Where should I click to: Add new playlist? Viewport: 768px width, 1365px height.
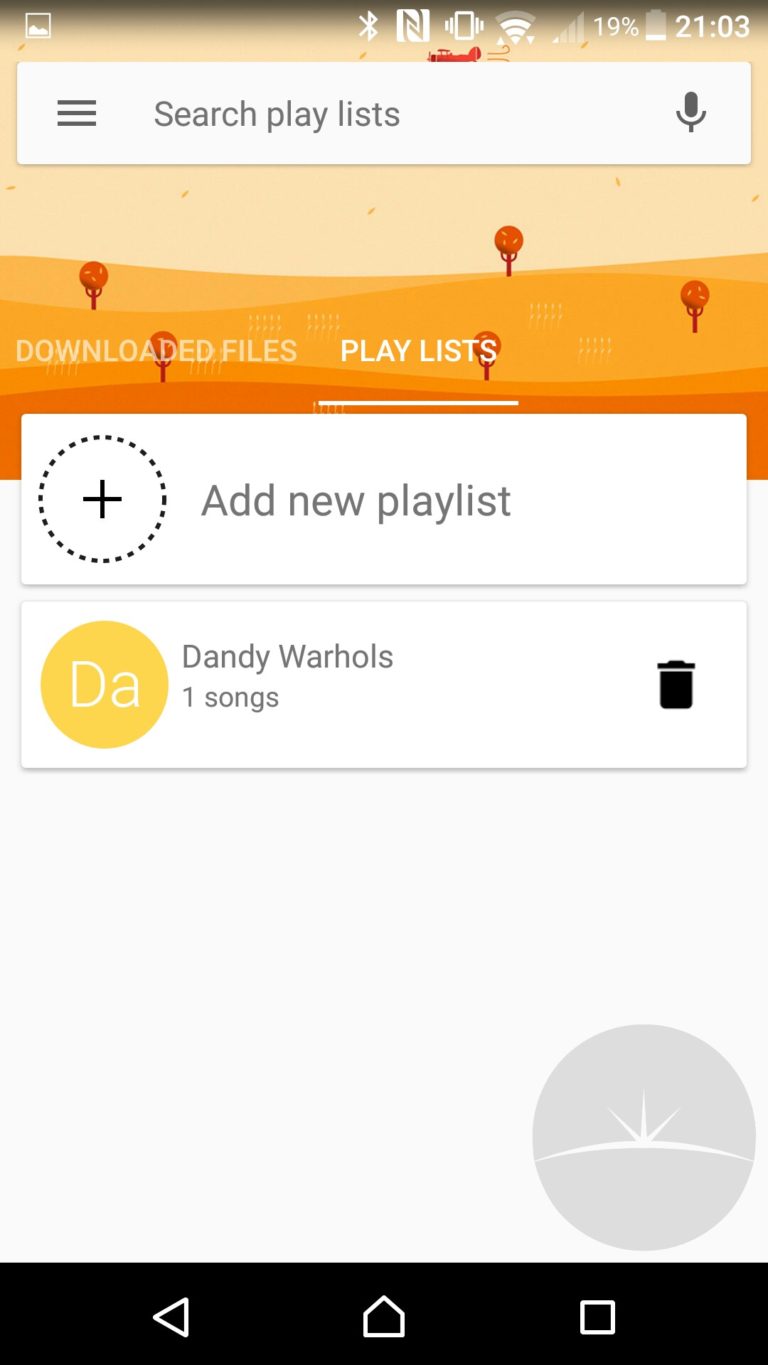384,499
